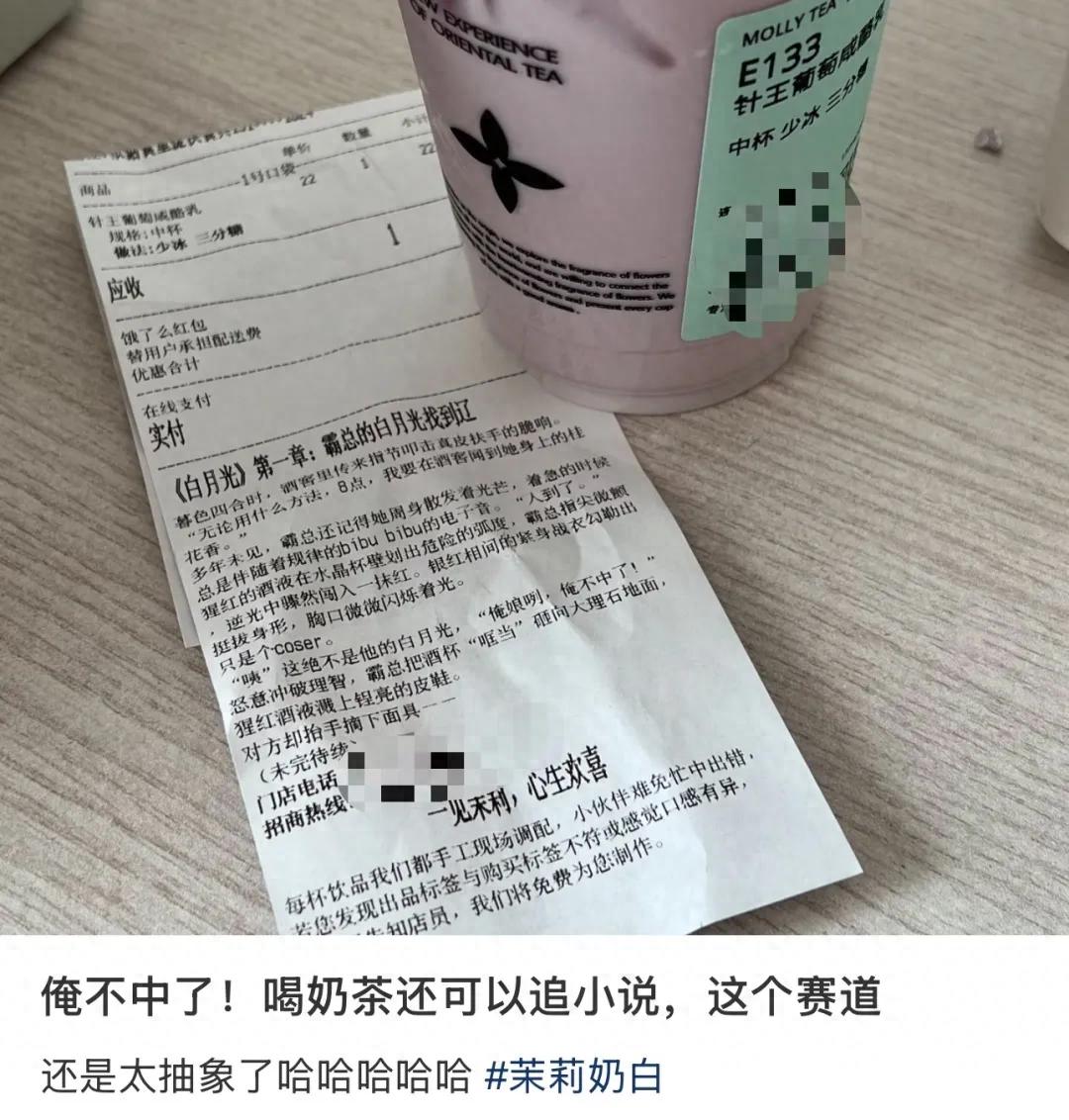View the milk tea receipt photo
The height and width of the screenshot is (1120, 1069).
(534, 467)
